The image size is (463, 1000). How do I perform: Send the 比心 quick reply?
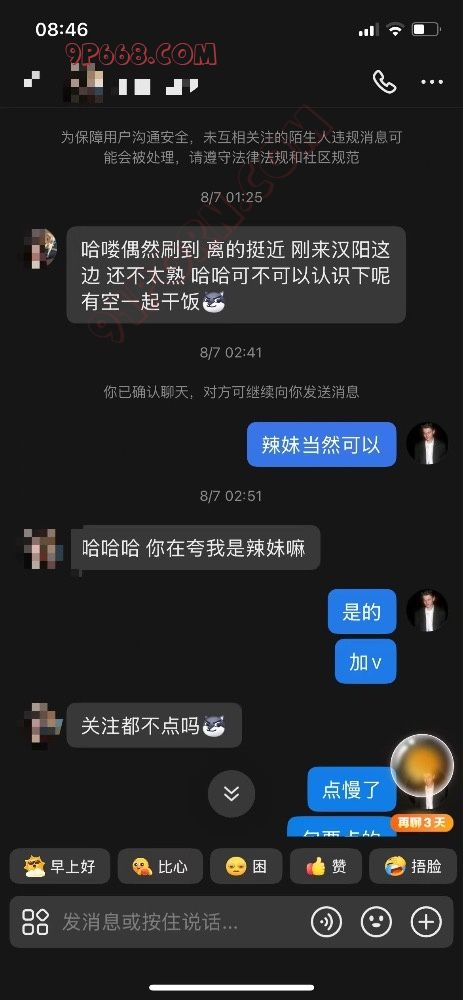pyautogui.click(x=160, y=866)
